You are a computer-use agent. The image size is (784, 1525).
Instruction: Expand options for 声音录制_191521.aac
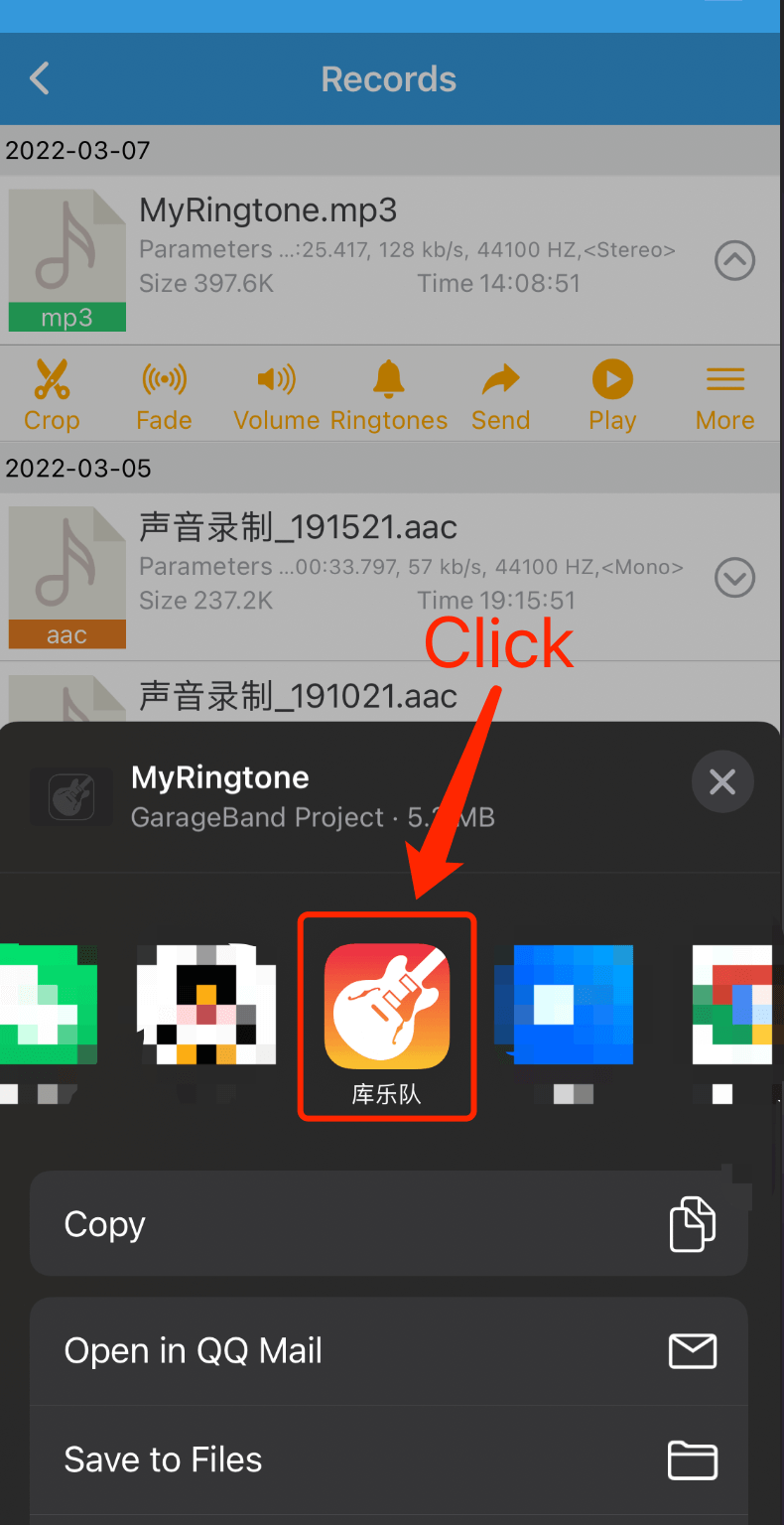(x=734, y=578)
